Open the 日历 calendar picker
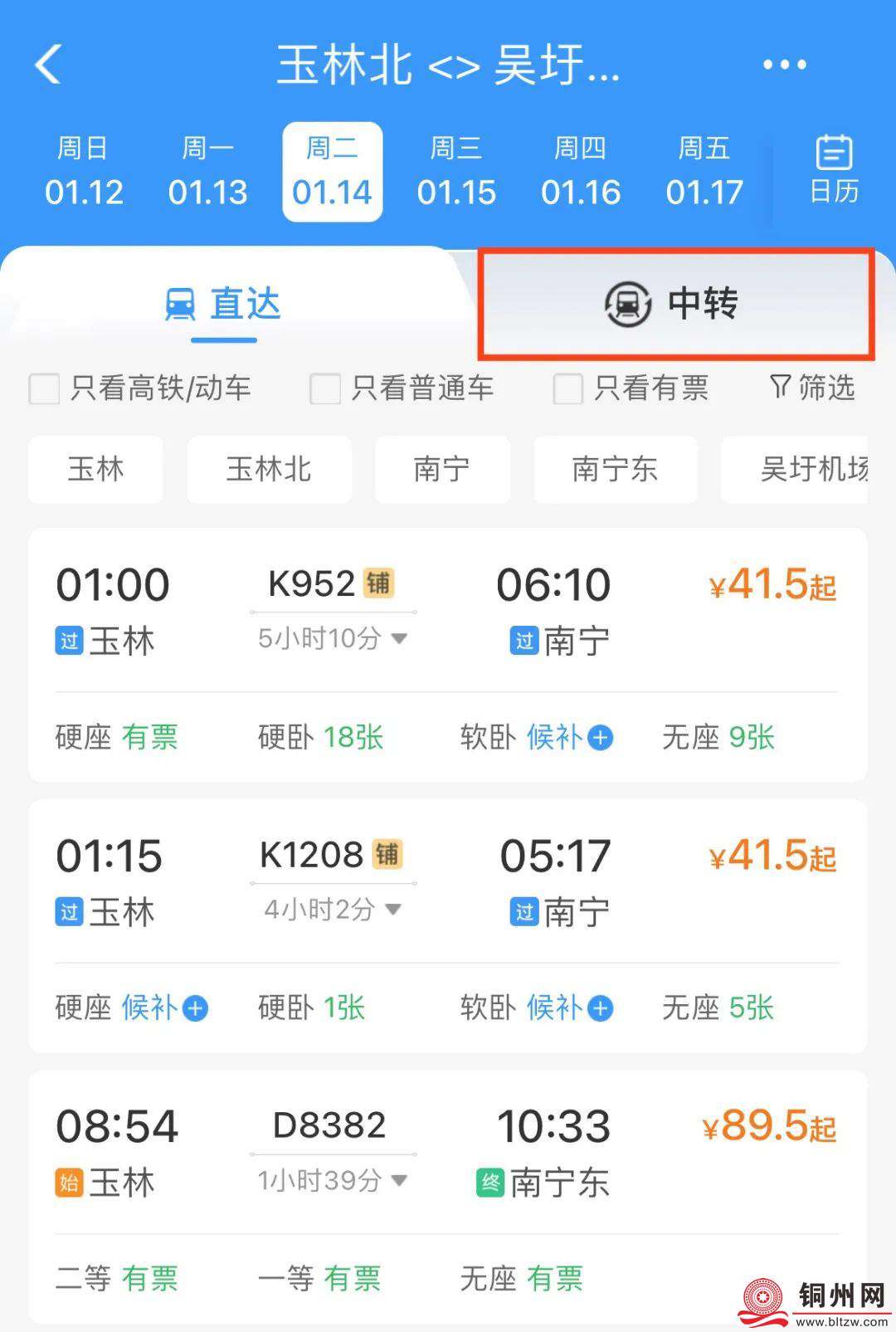 (833, 170)
